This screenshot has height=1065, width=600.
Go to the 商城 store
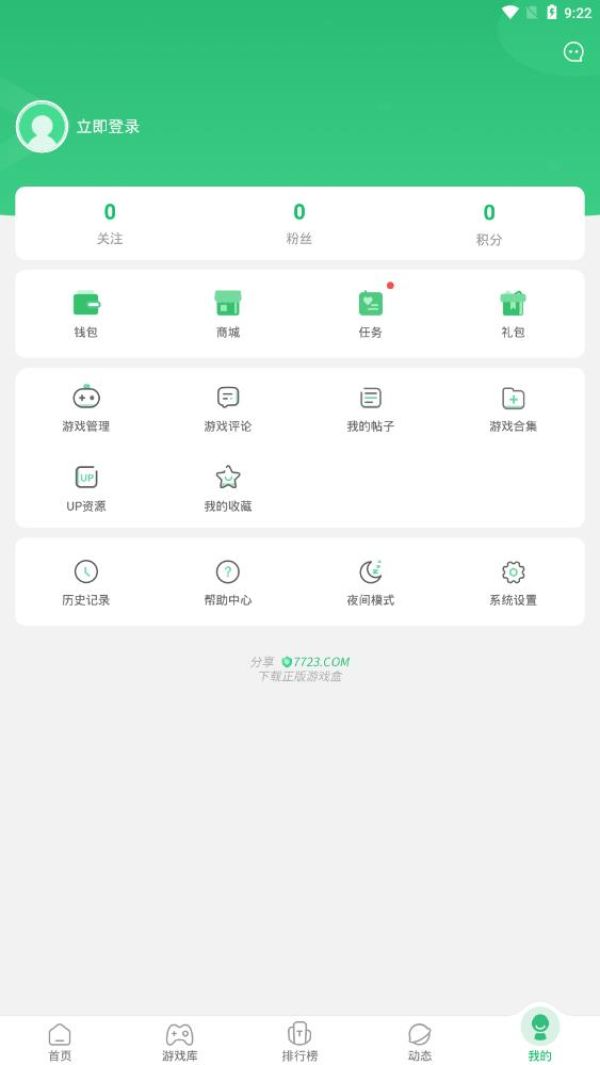click(x=228, y=313)
